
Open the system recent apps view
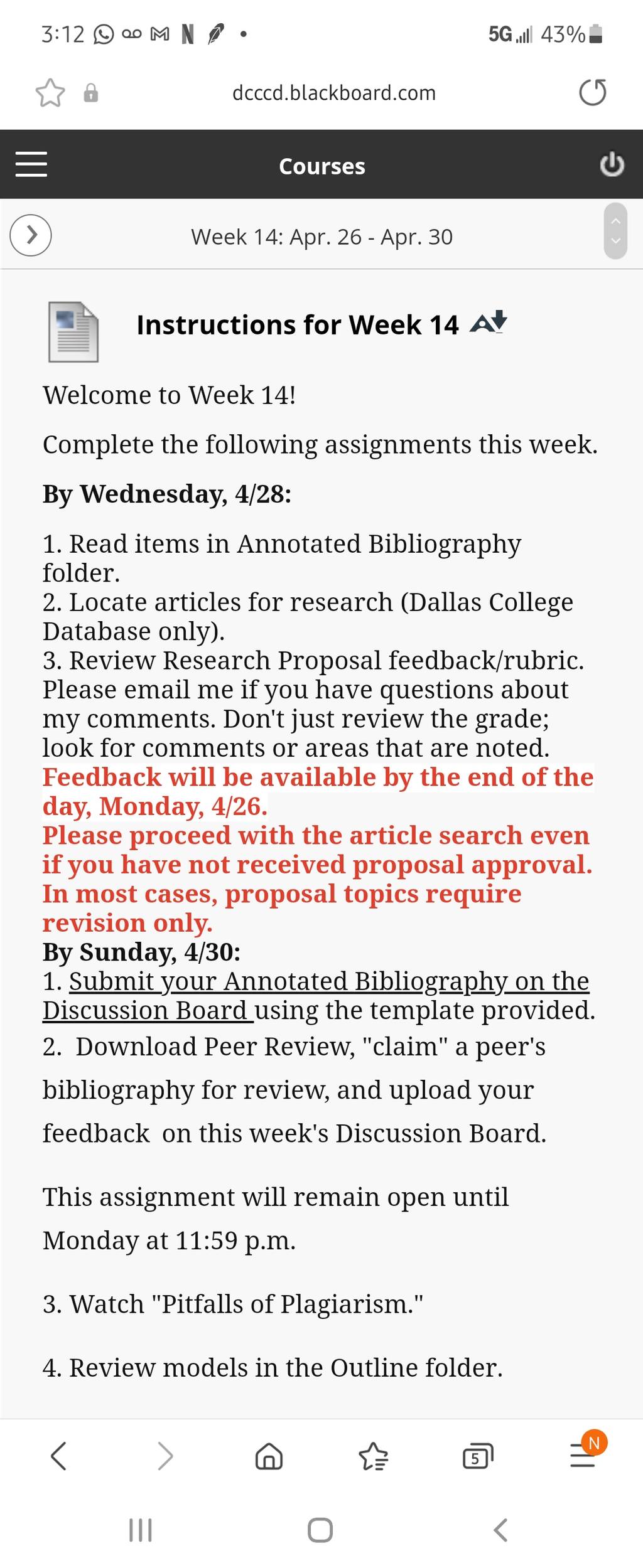(141, 1530)
